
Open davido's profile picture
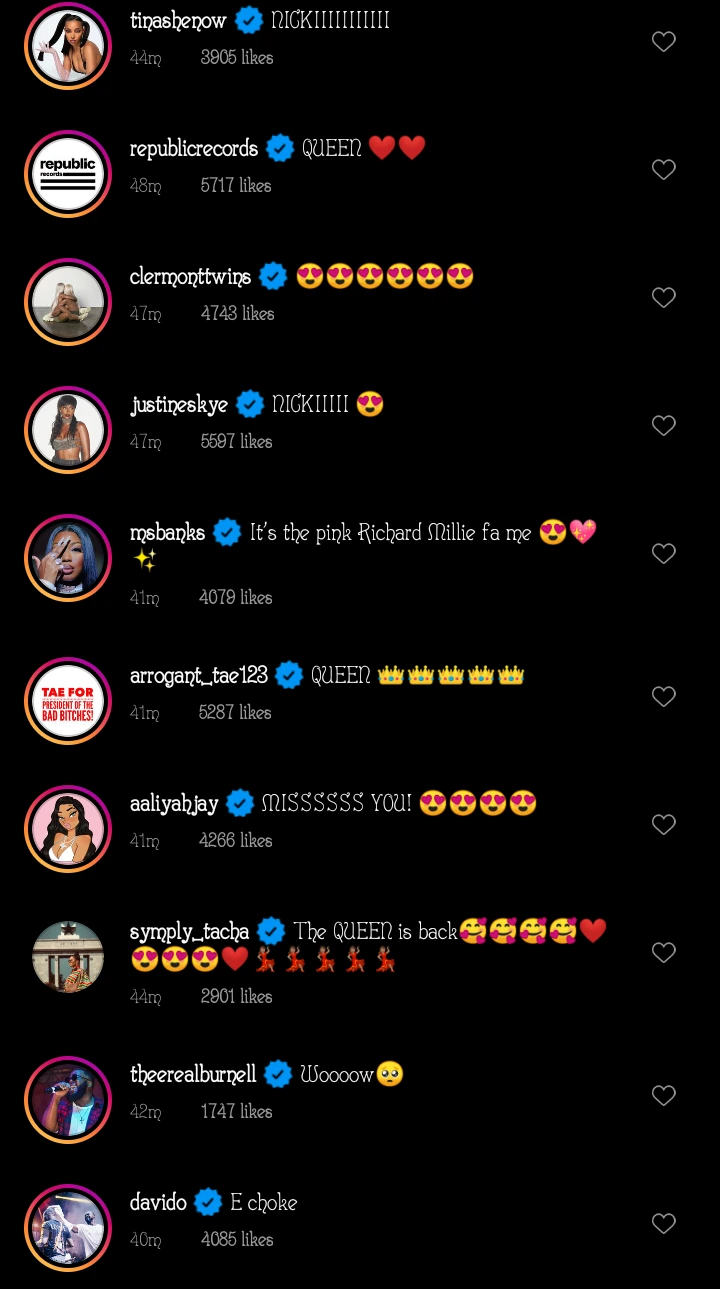68,1228
